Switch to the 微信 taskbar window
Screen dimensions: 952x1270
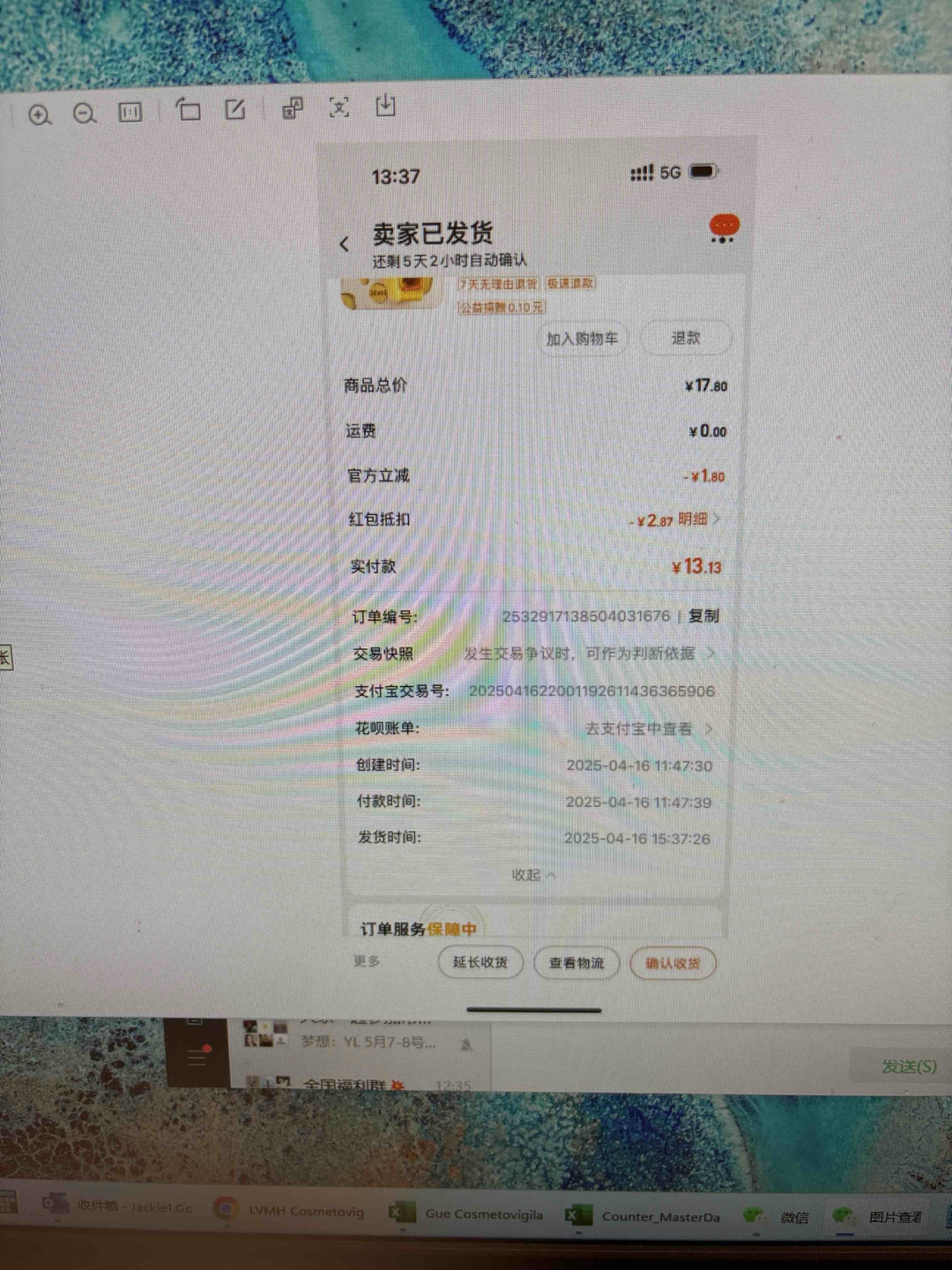[x=778, y=1217]
